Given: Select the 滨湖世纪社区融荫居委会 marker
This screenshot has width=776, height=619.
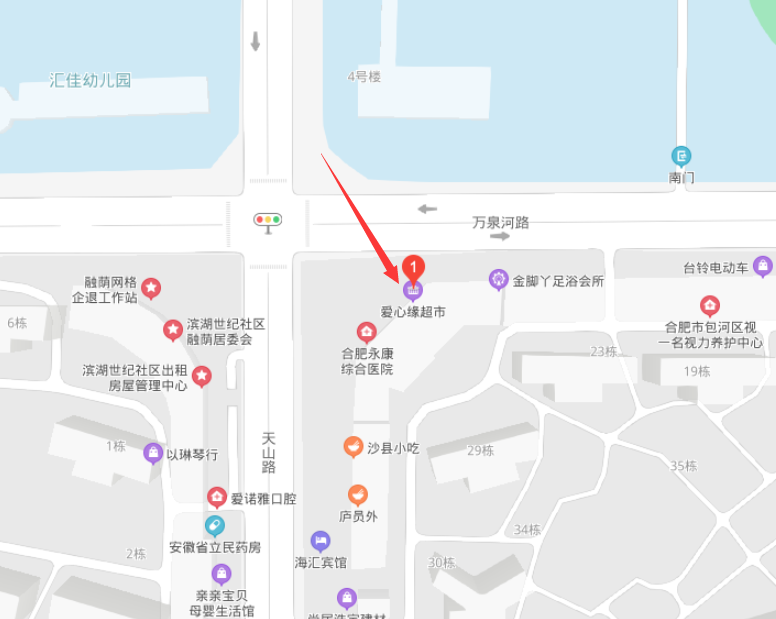Looking at the screenshot, I should [173, 329].
